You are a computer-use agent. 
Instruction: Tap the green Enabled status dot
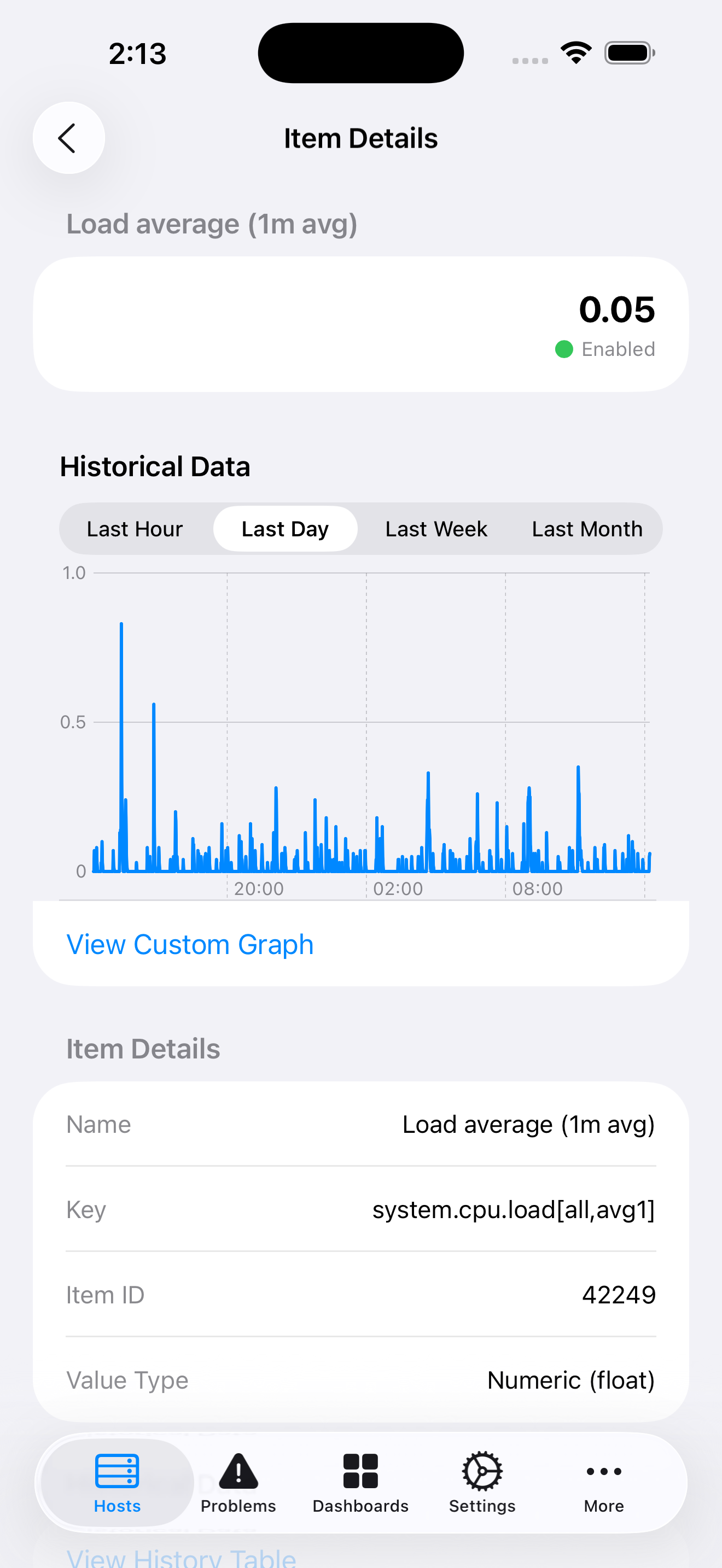(x=563, y=349)
